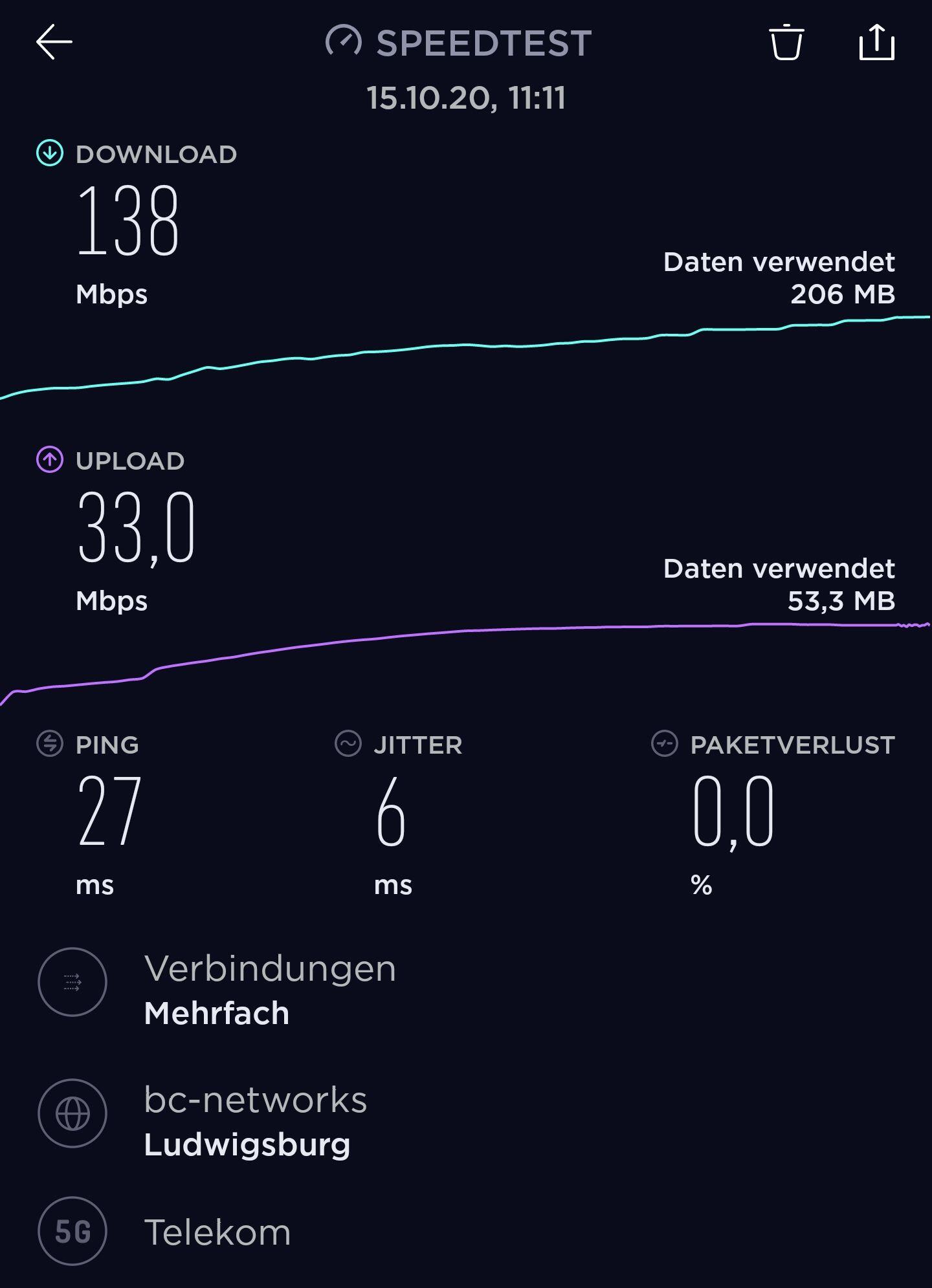Share the speed test result
This screenshot has width=932, height=1288.
click(876, 42)
